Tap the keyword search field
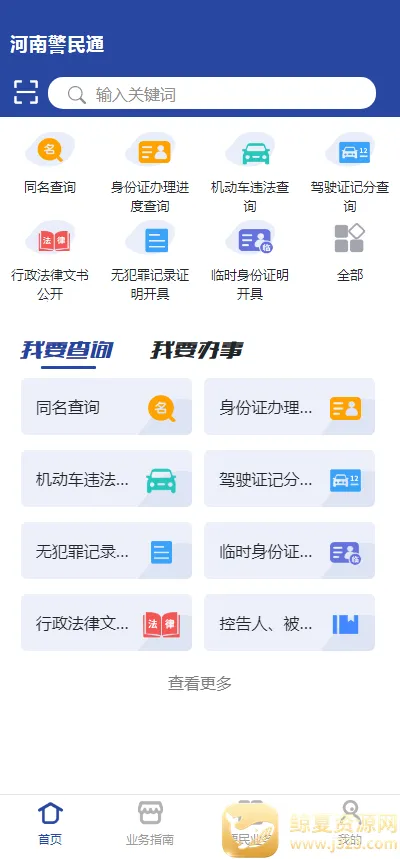 [x=212, y=93]
